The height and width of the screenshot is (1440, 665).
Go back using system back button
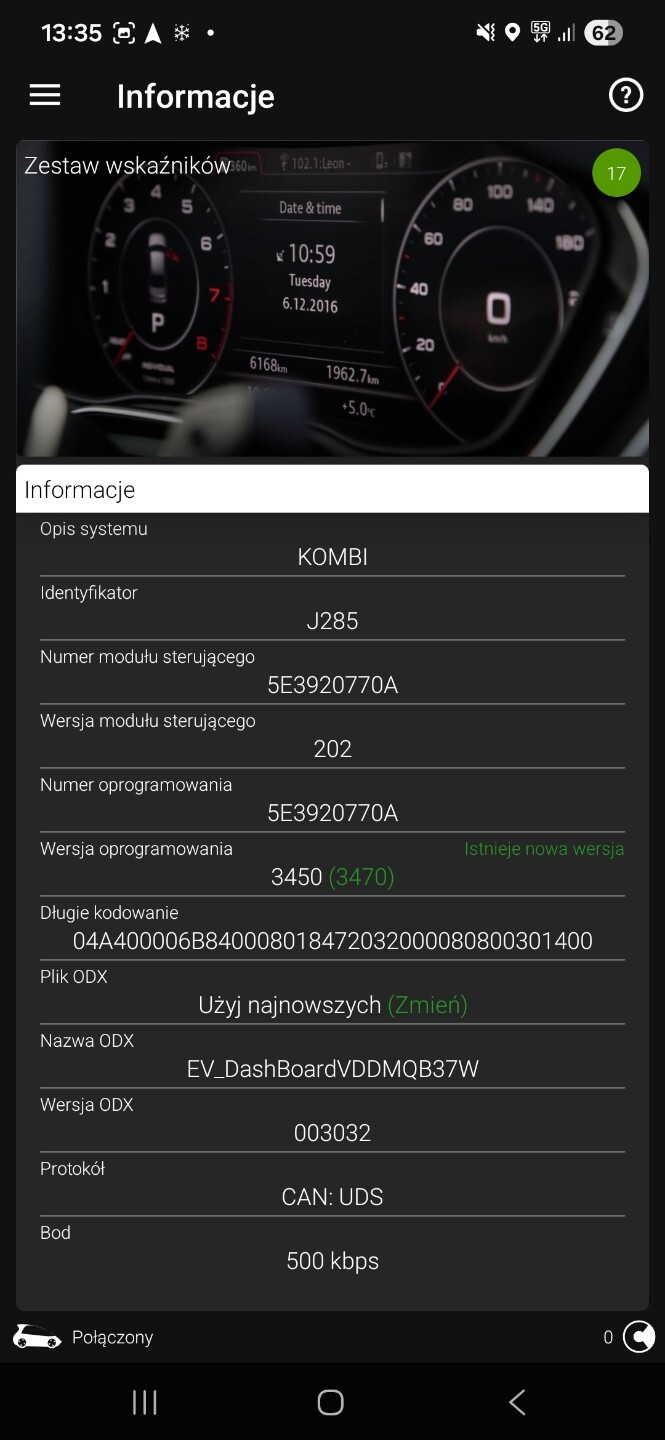coord(517,1402)
